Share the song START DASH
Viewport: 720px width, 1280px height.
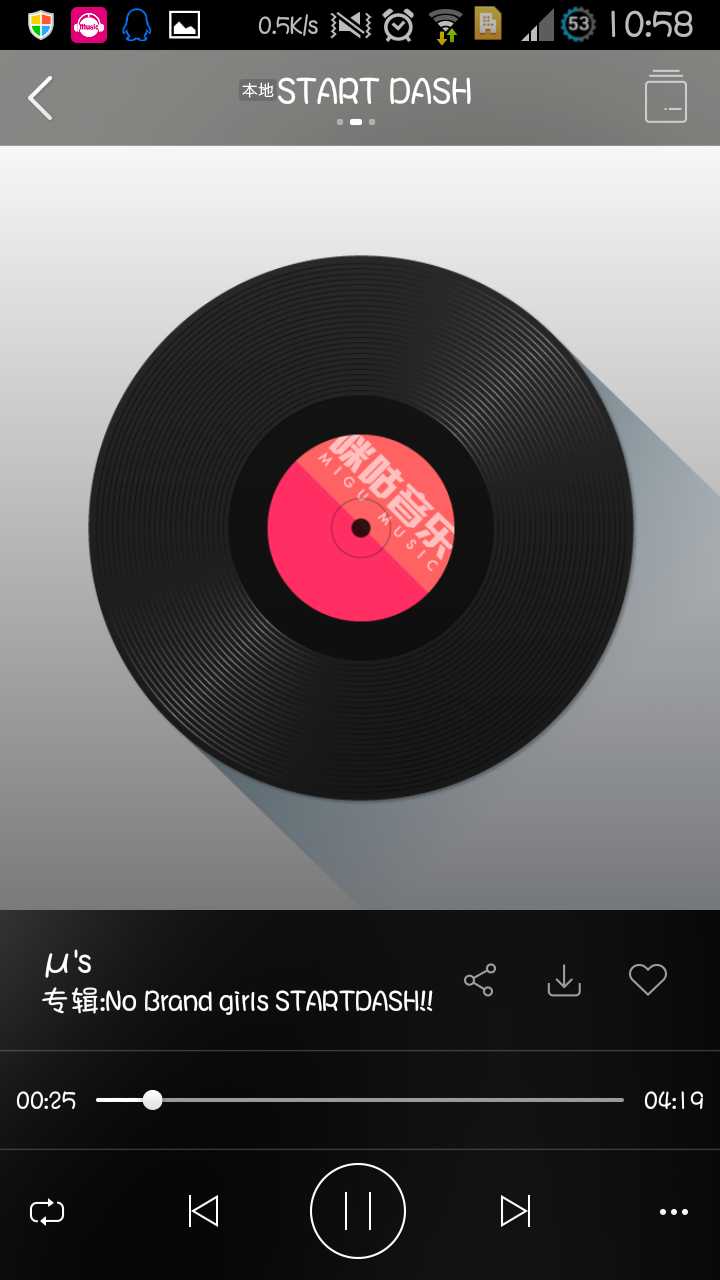[x=480, y=980]
